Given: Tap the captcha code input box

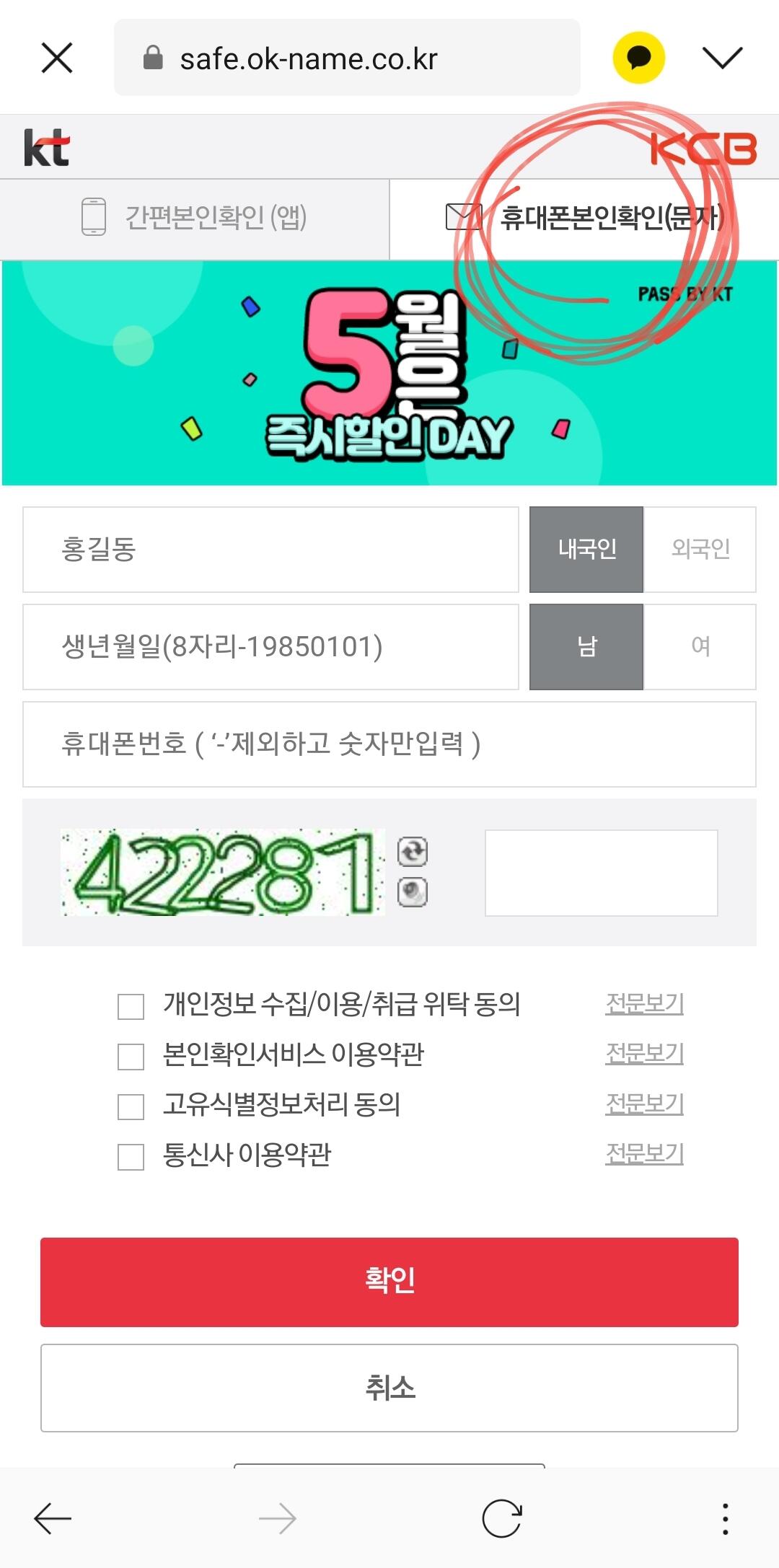Looking at the screenshot, I should tap(602, 873).
